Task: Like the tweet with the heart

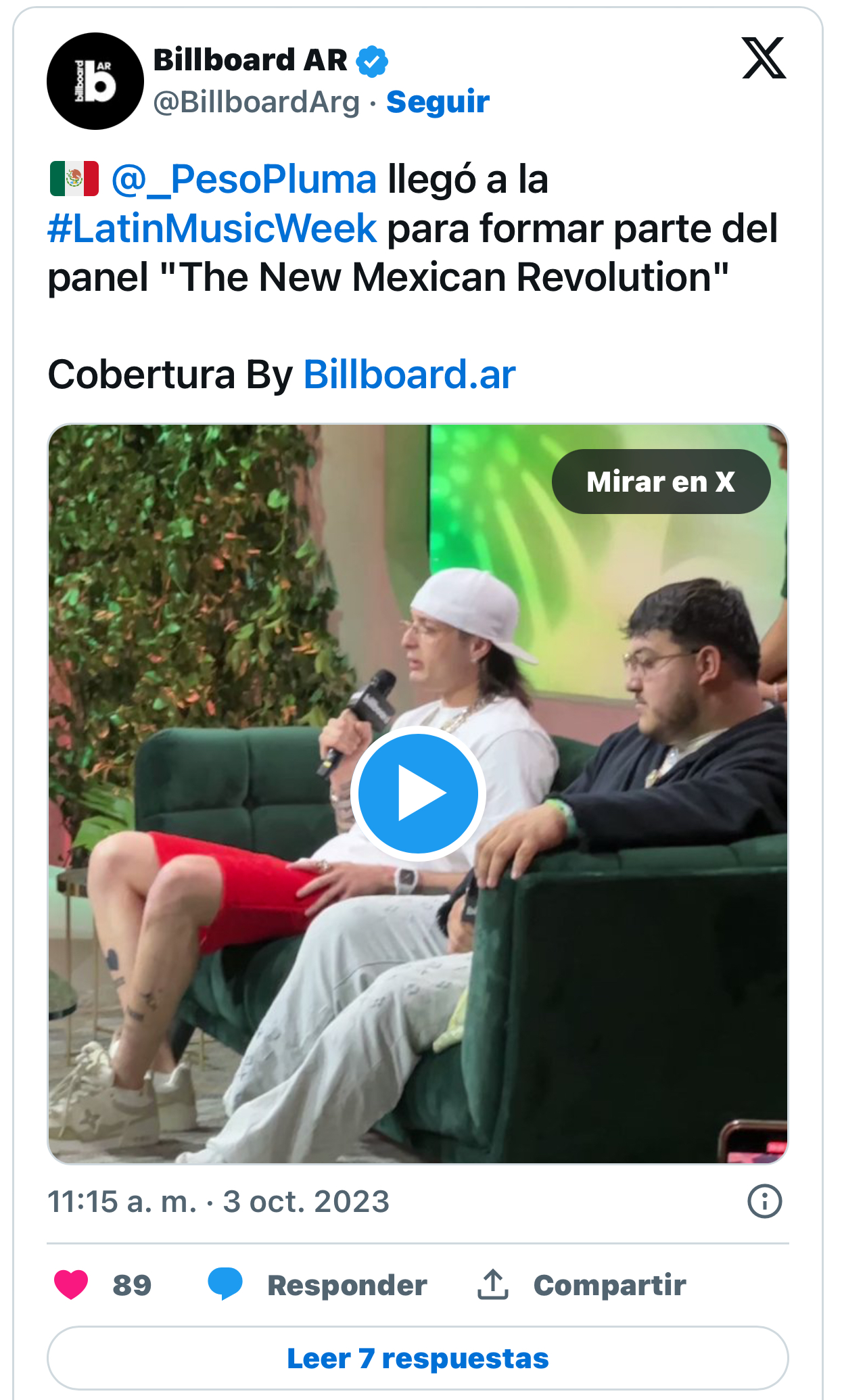Action: coord(71,1284)
